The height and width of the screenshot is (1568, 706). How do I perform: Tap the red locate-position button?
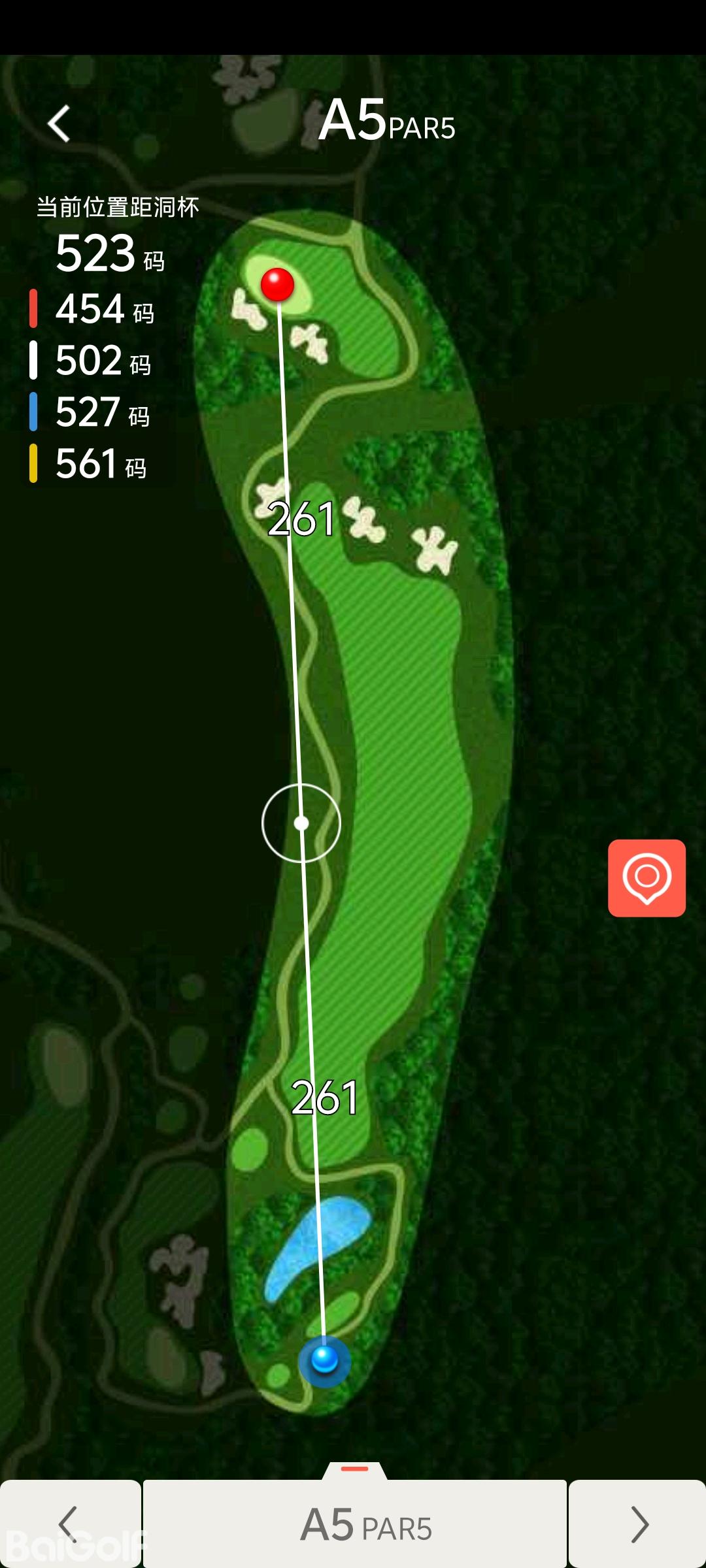click(x=647, y=877)
